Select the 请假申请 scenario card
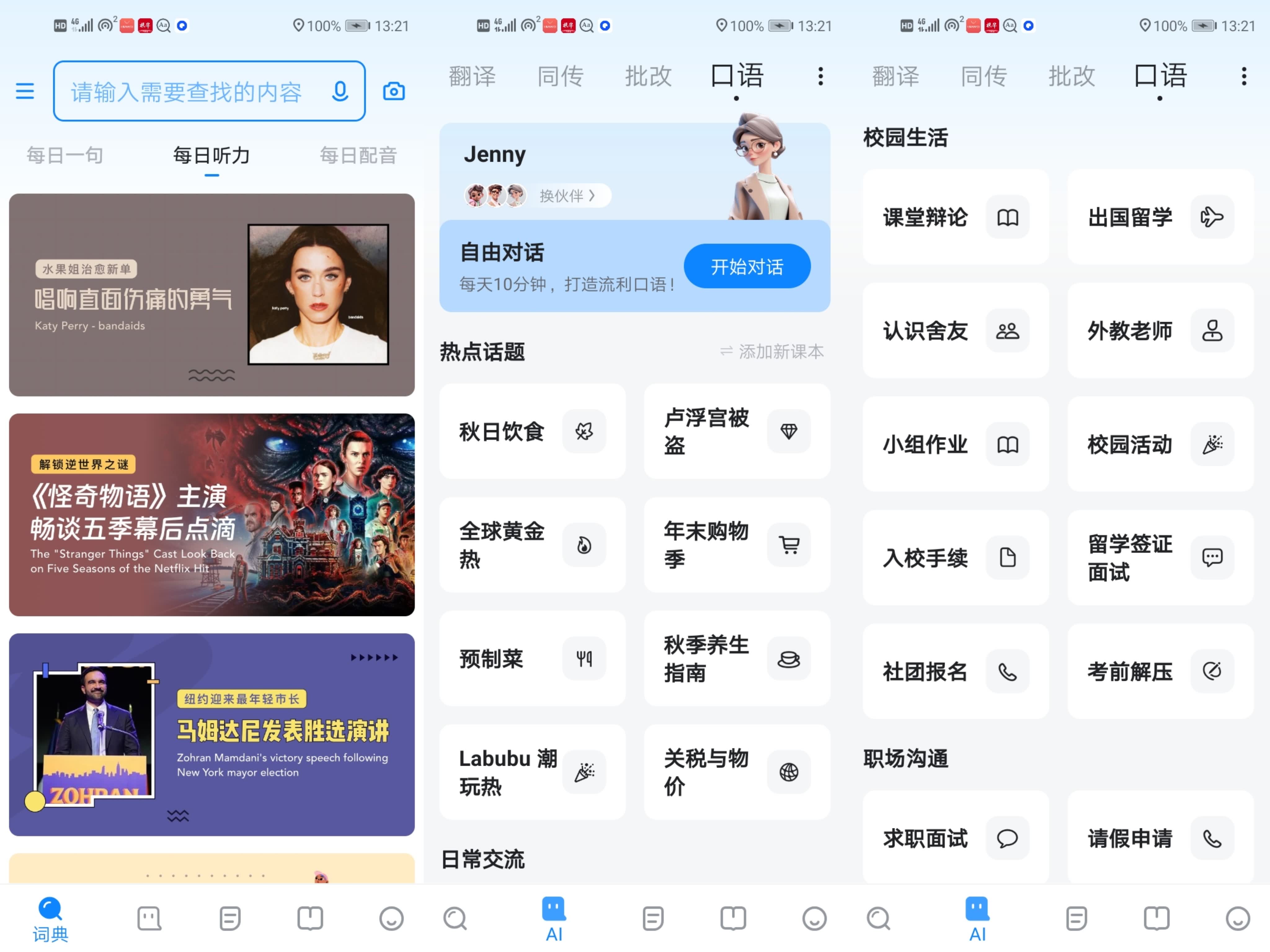 [1160, 838]
